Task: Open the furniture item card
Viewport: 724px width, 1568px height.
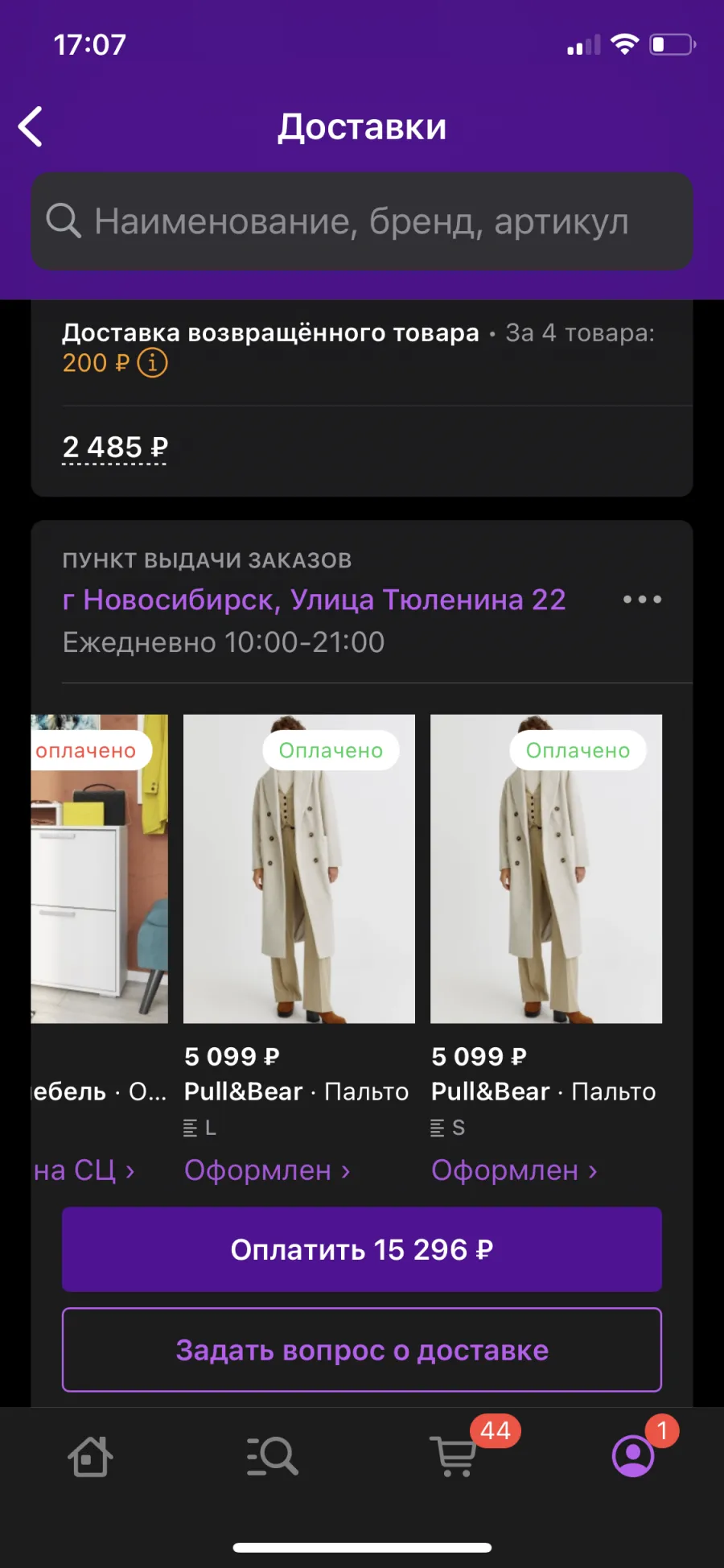Action: pyautogui.click(x=100, y=869)
